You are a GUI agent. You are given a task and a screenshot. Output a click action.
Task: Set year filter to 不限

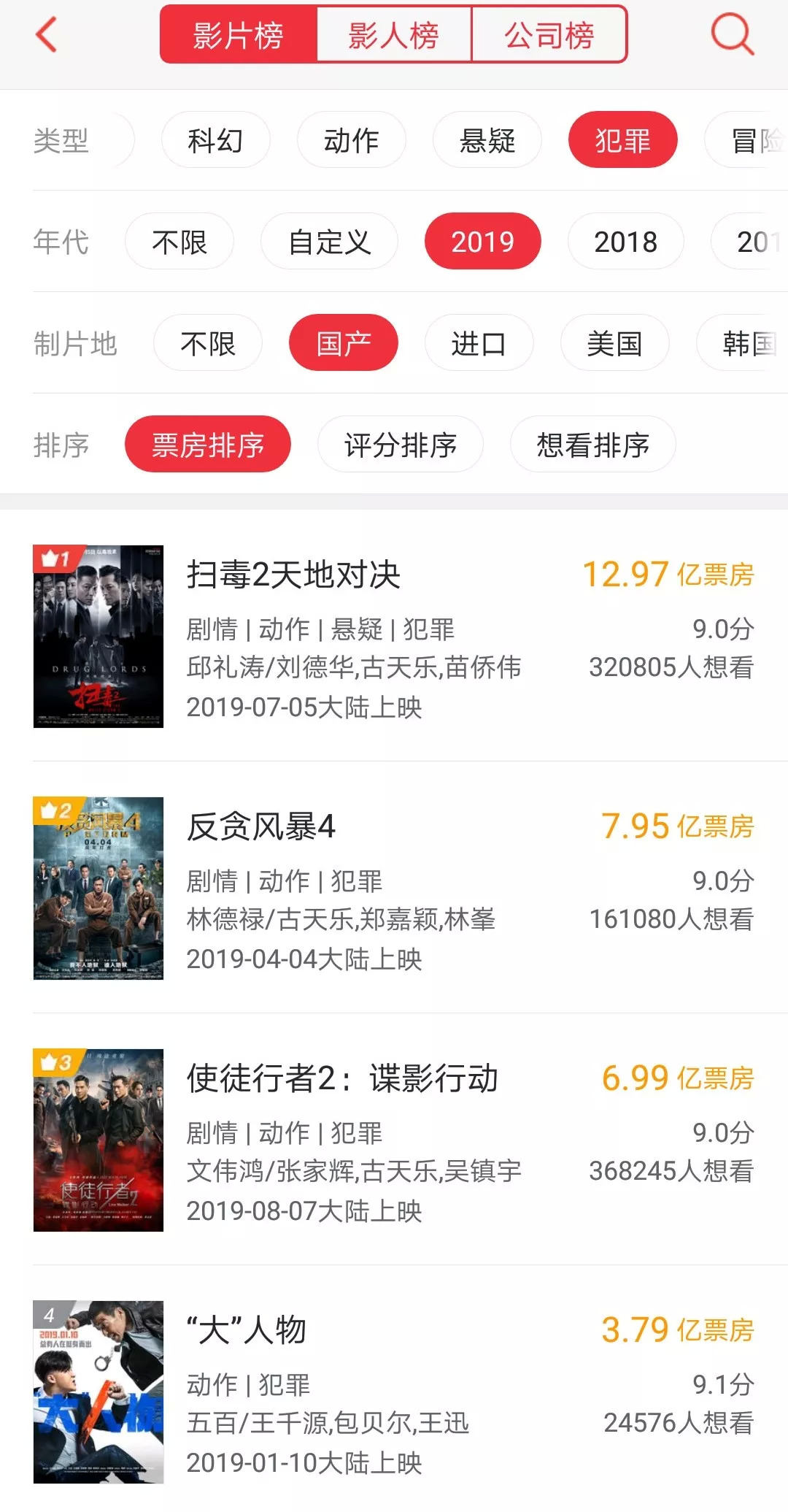179,242
